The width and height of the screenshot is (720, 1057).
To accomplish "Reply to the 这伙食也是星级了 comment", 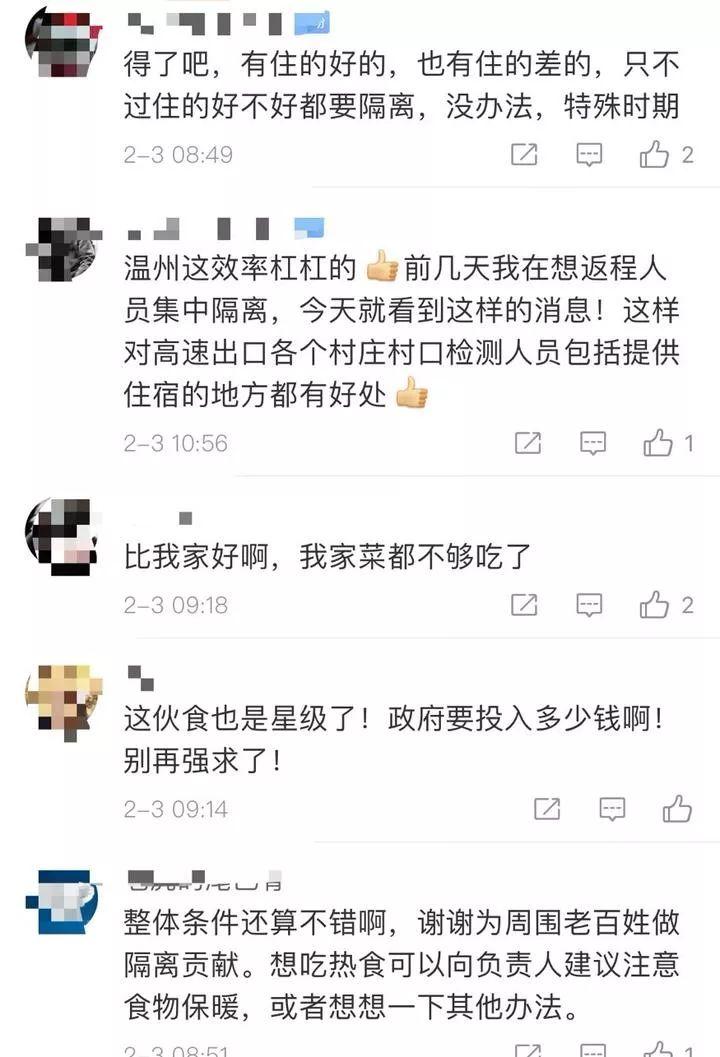I will [612, 808].
